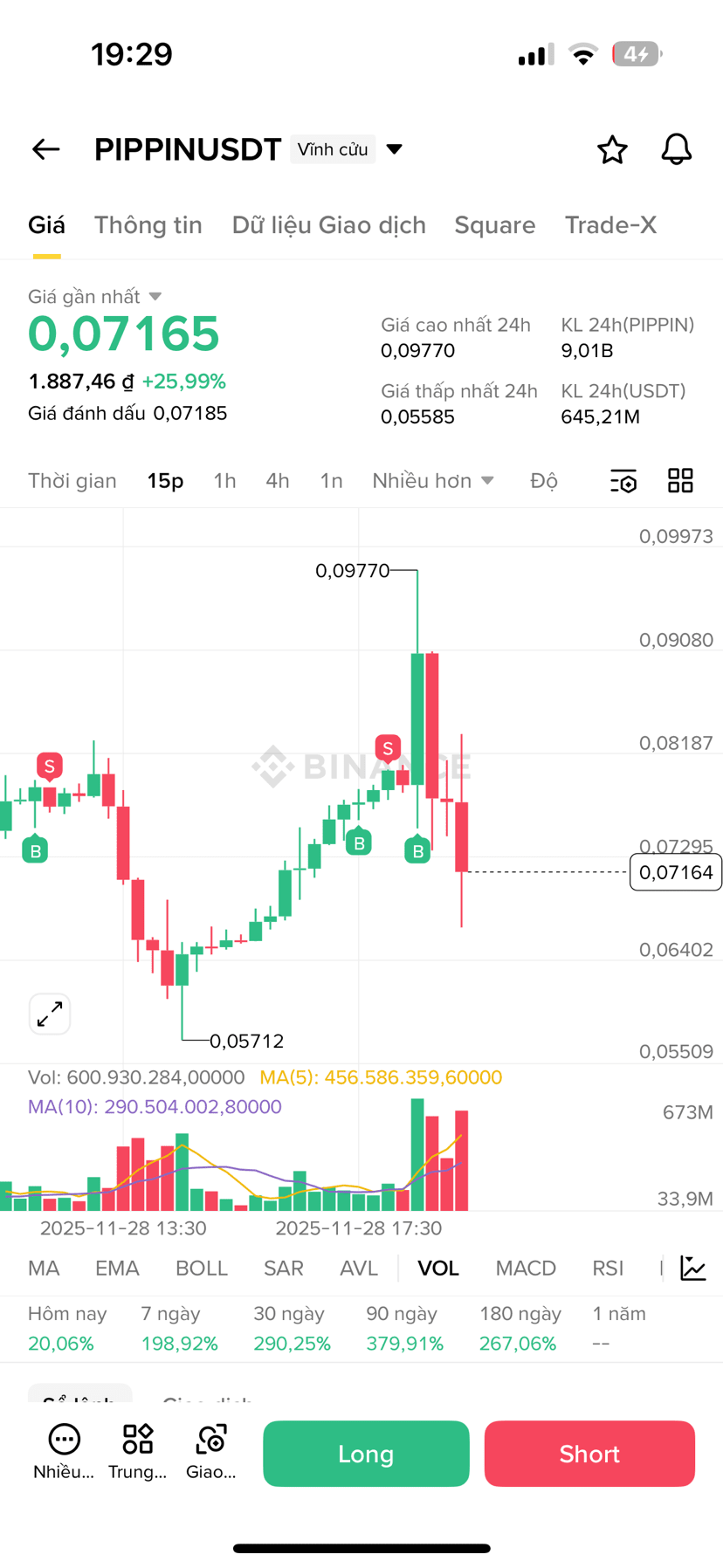
Task: Select the 4h chart interval
Action: click(x=277, y=481)
